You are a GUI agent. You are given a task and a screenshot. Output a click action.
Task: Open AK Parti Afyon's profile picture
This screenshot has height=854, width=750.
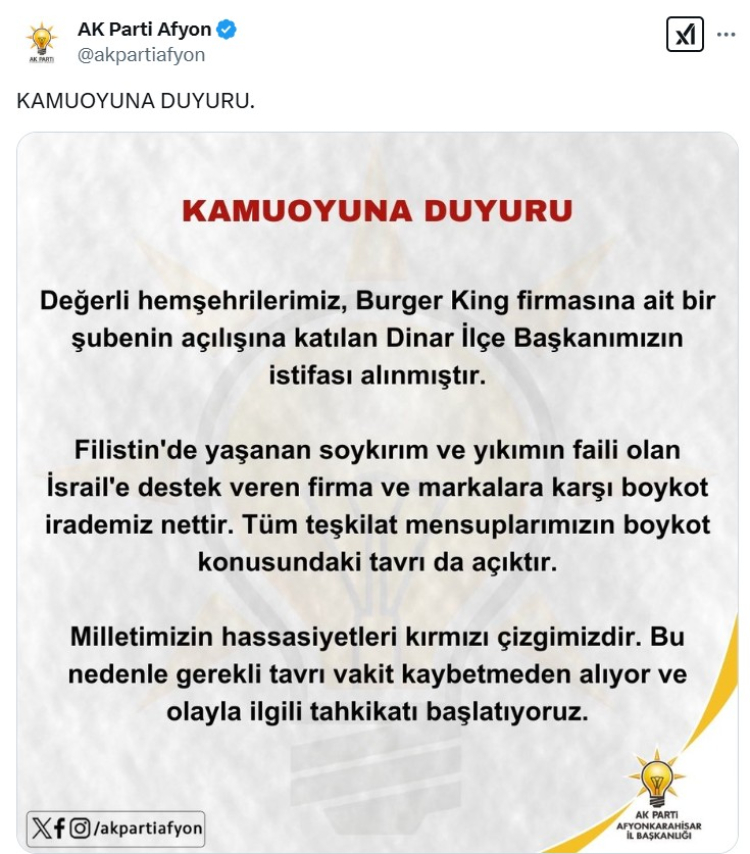pyautogui.click(x=41, y=42)
